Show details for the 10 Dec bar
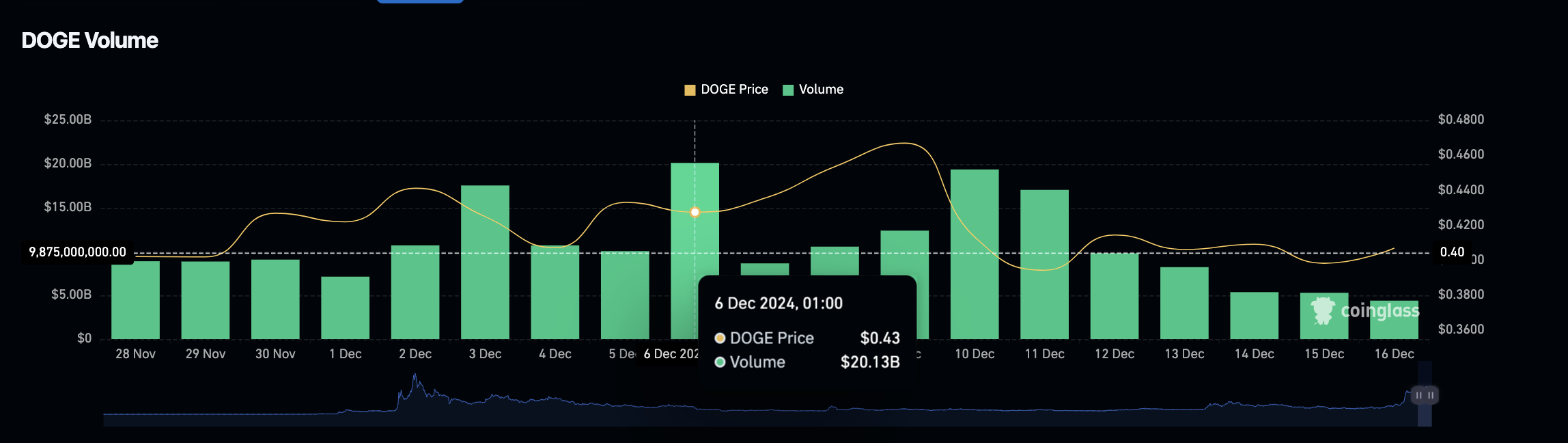The image size is (1568, 443). [975, 254]
